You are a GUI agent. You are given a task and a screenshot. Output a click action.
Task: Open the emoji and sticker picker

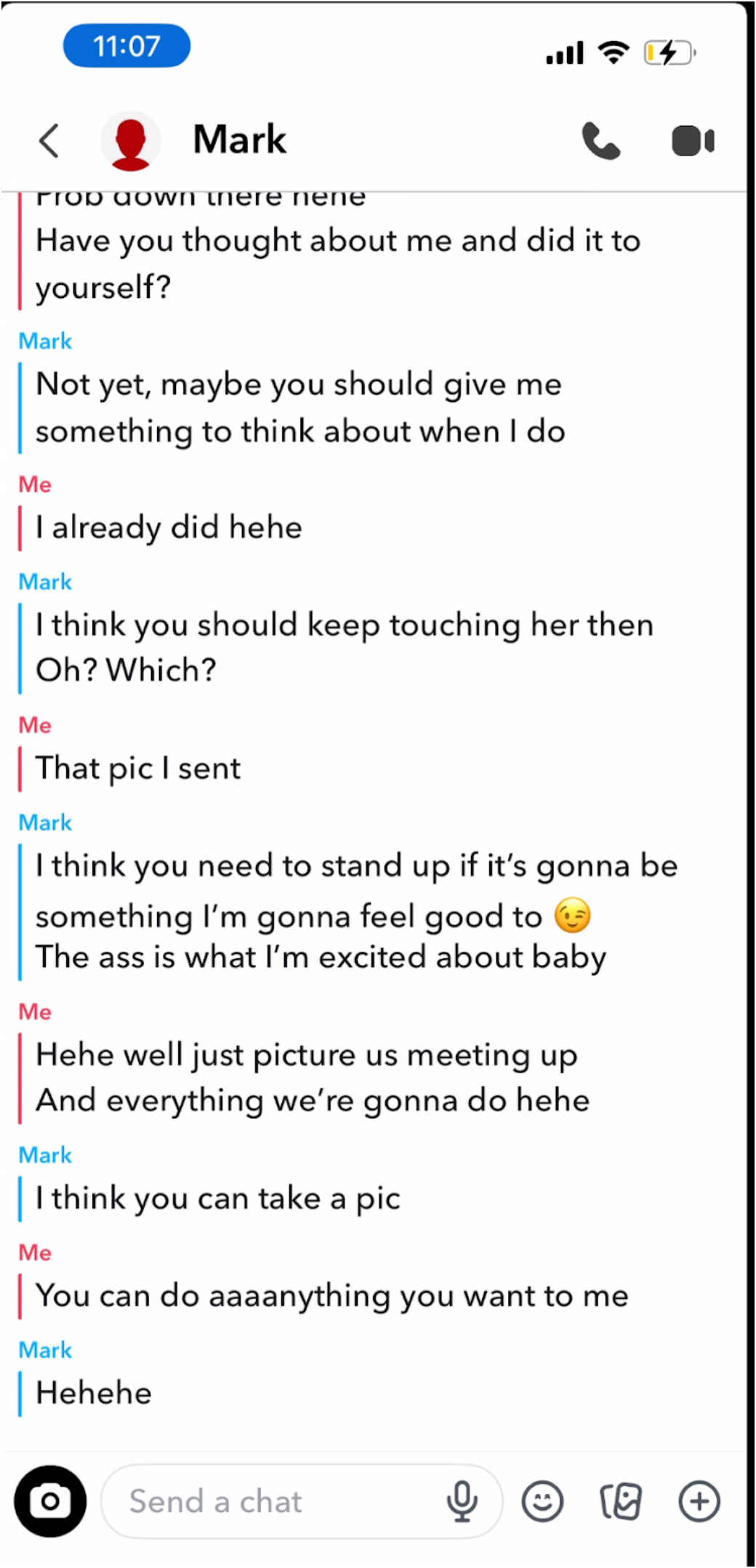pyautogui.click(x=542, y=1501)
